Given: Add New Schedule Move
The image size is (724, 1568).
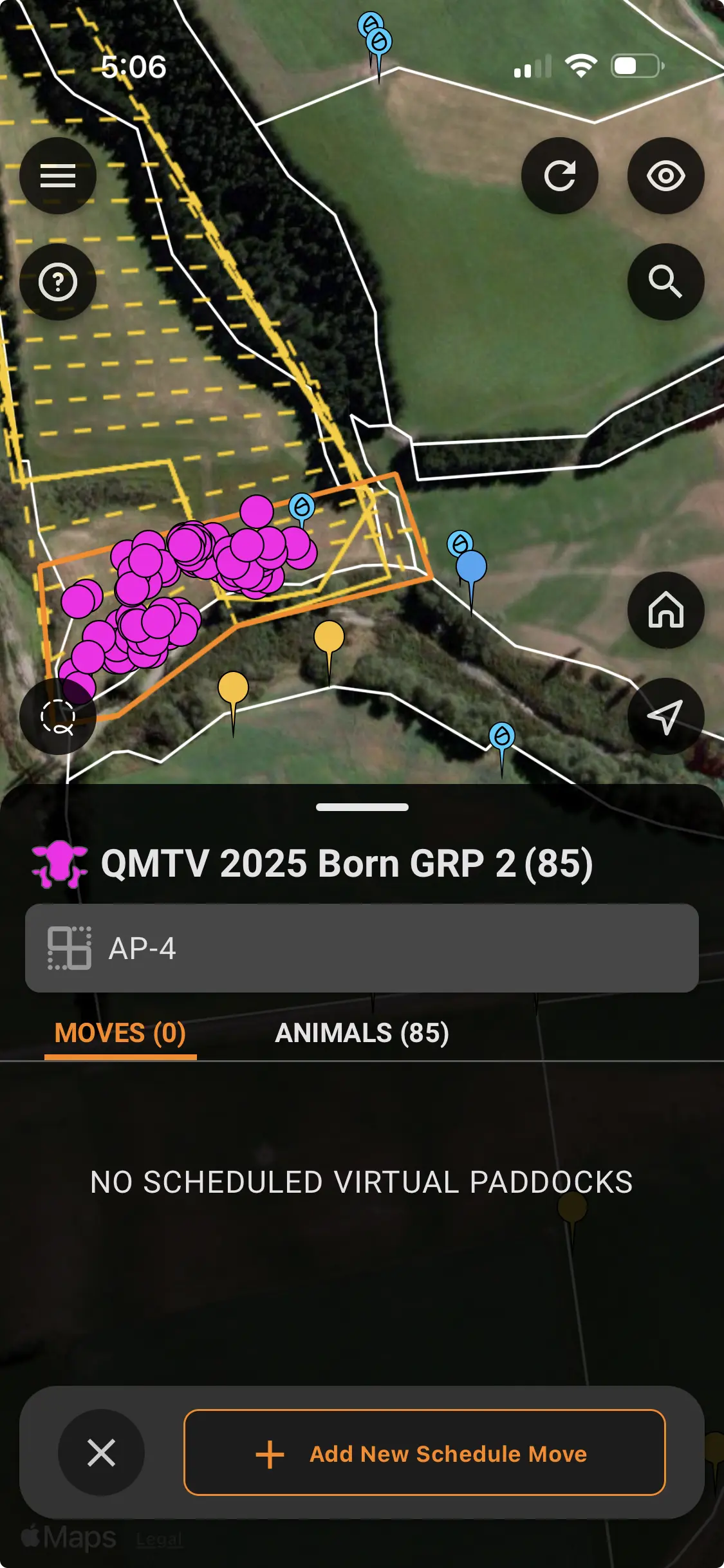Looking at the screenshot, I should [425, 1453].
